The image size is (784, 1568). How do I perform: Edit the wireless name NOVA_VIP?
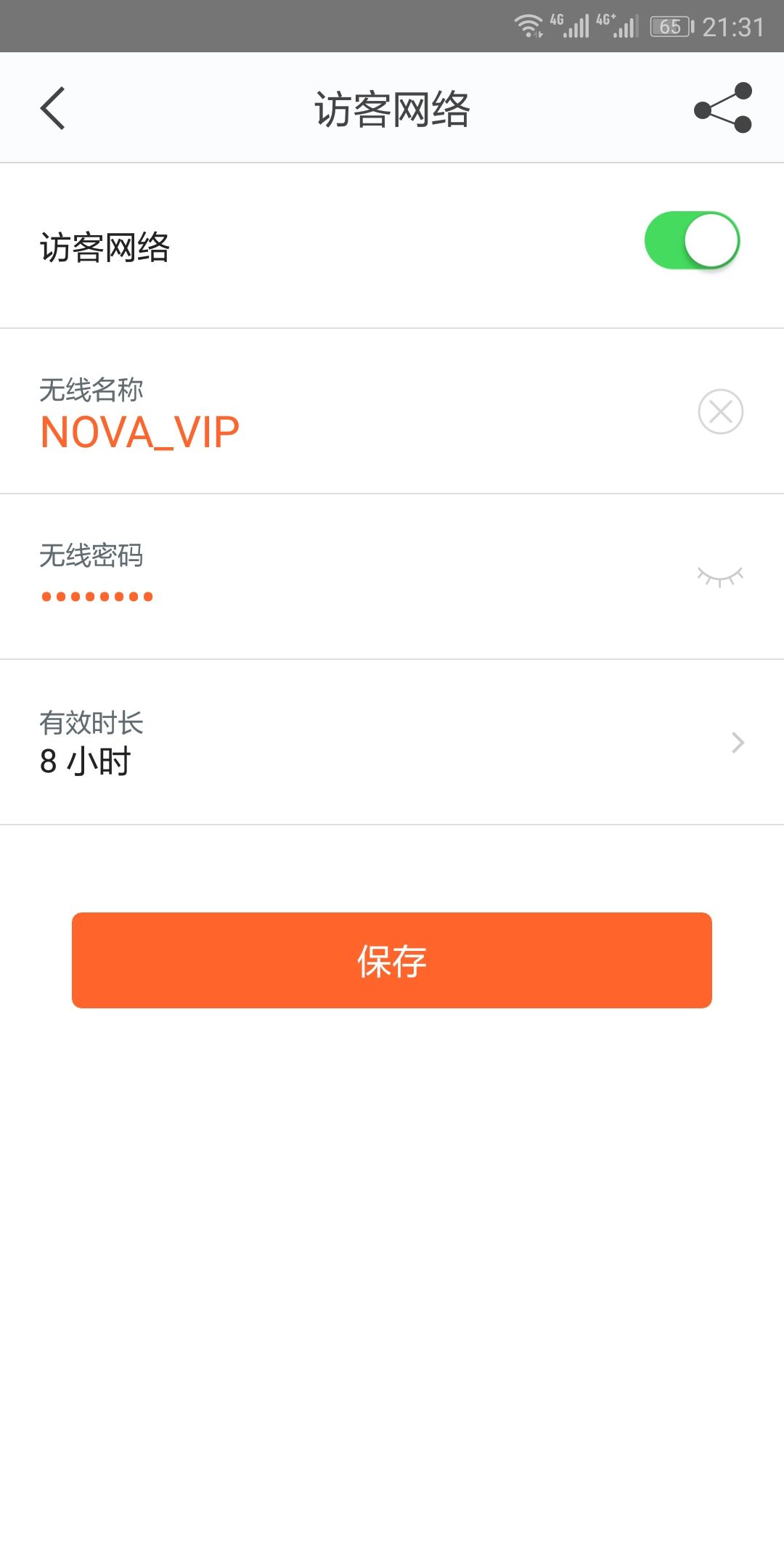[x=140, y=433]
